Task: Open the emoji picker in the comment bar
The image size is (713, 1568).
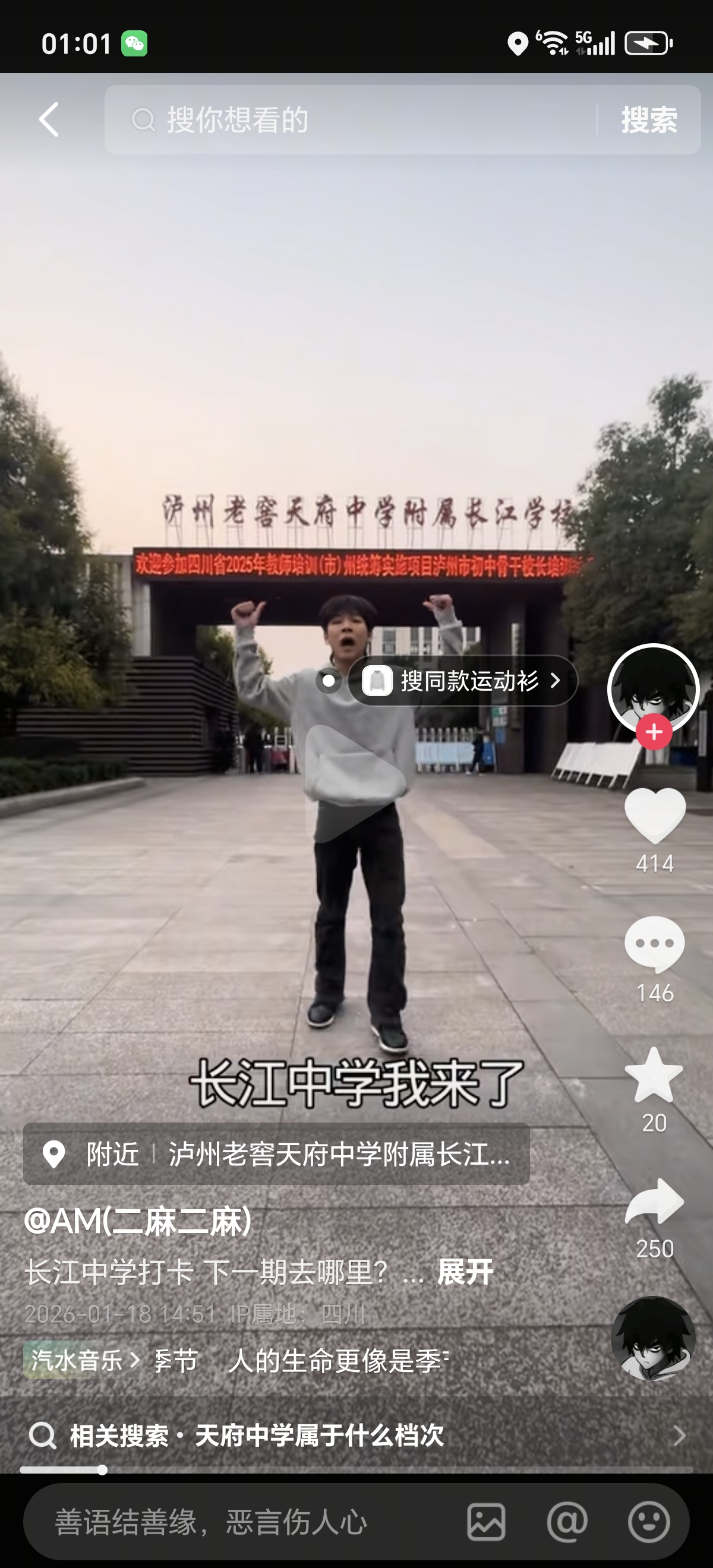Action: click(x=649, y=1522)
